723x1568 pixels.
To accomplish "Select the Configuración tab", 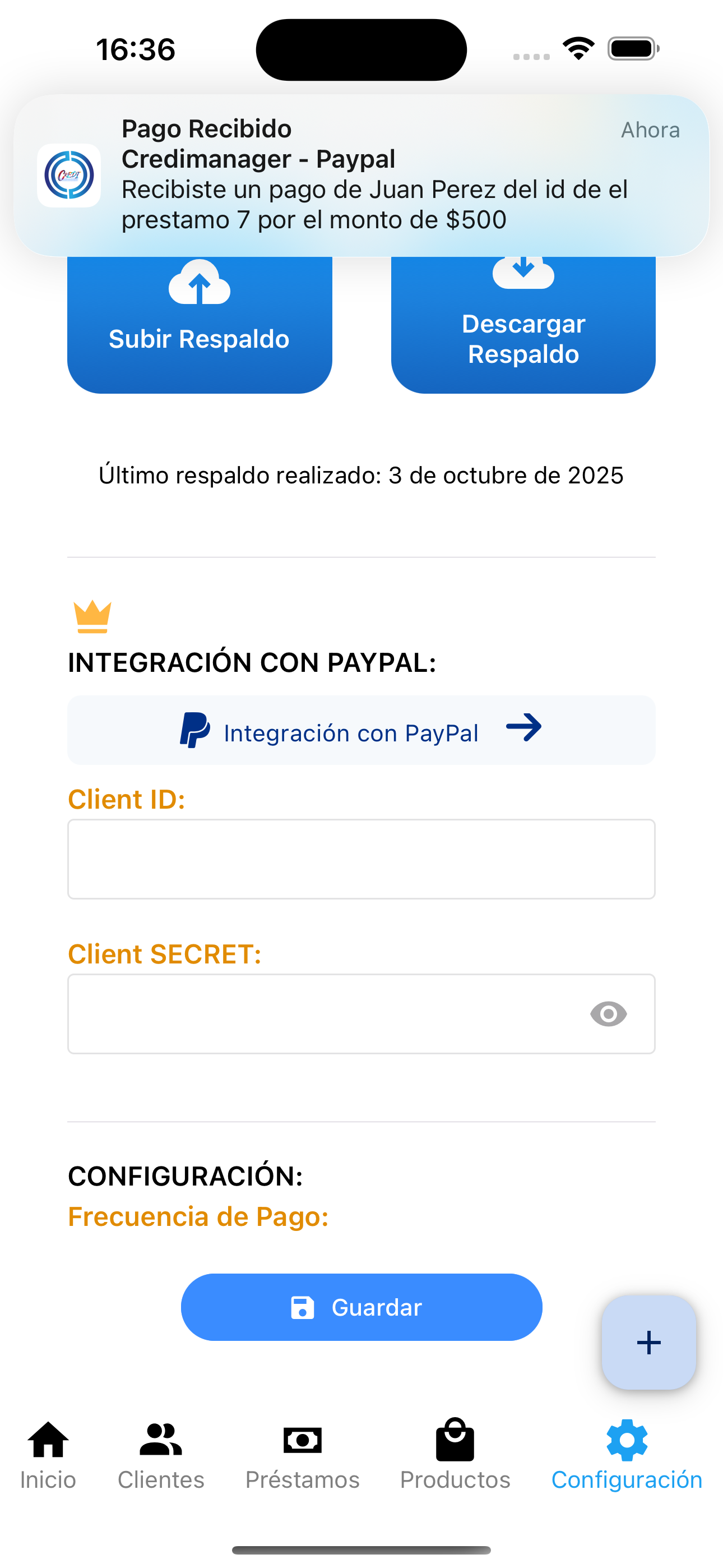I will click(627, 1455).
